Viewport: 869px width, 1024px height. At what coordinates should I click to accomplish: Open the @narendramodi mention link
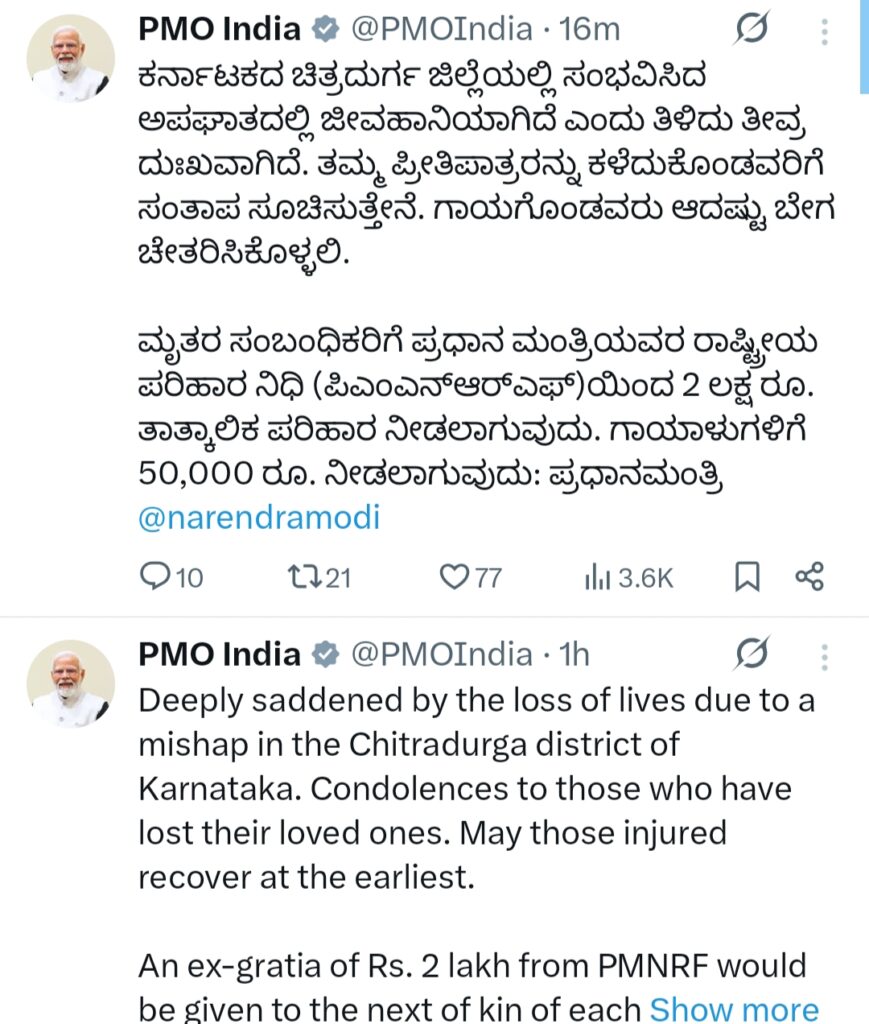[x=259, y=519]
